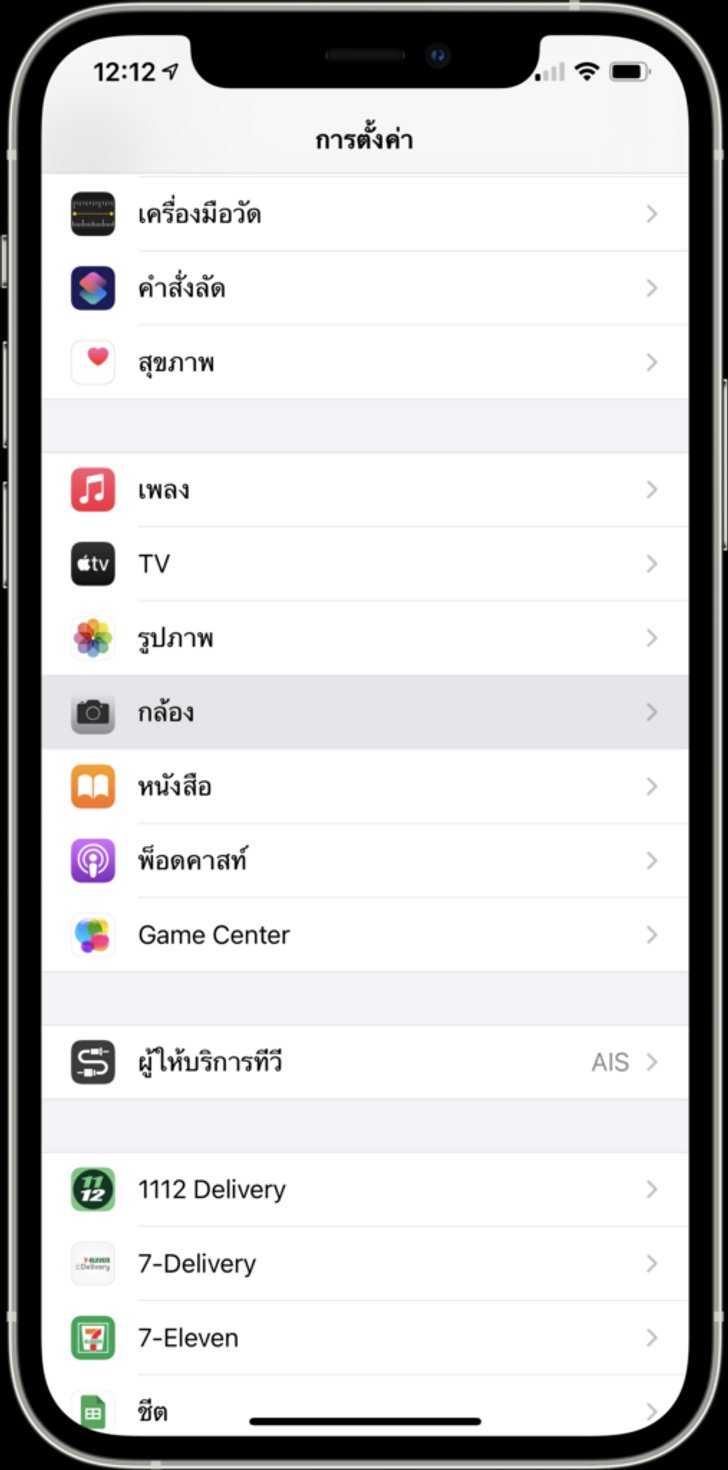This screenshot has width=728, height=1470.
Task: Open 1112 Delivery app settings
Action: click(364, 1190)
